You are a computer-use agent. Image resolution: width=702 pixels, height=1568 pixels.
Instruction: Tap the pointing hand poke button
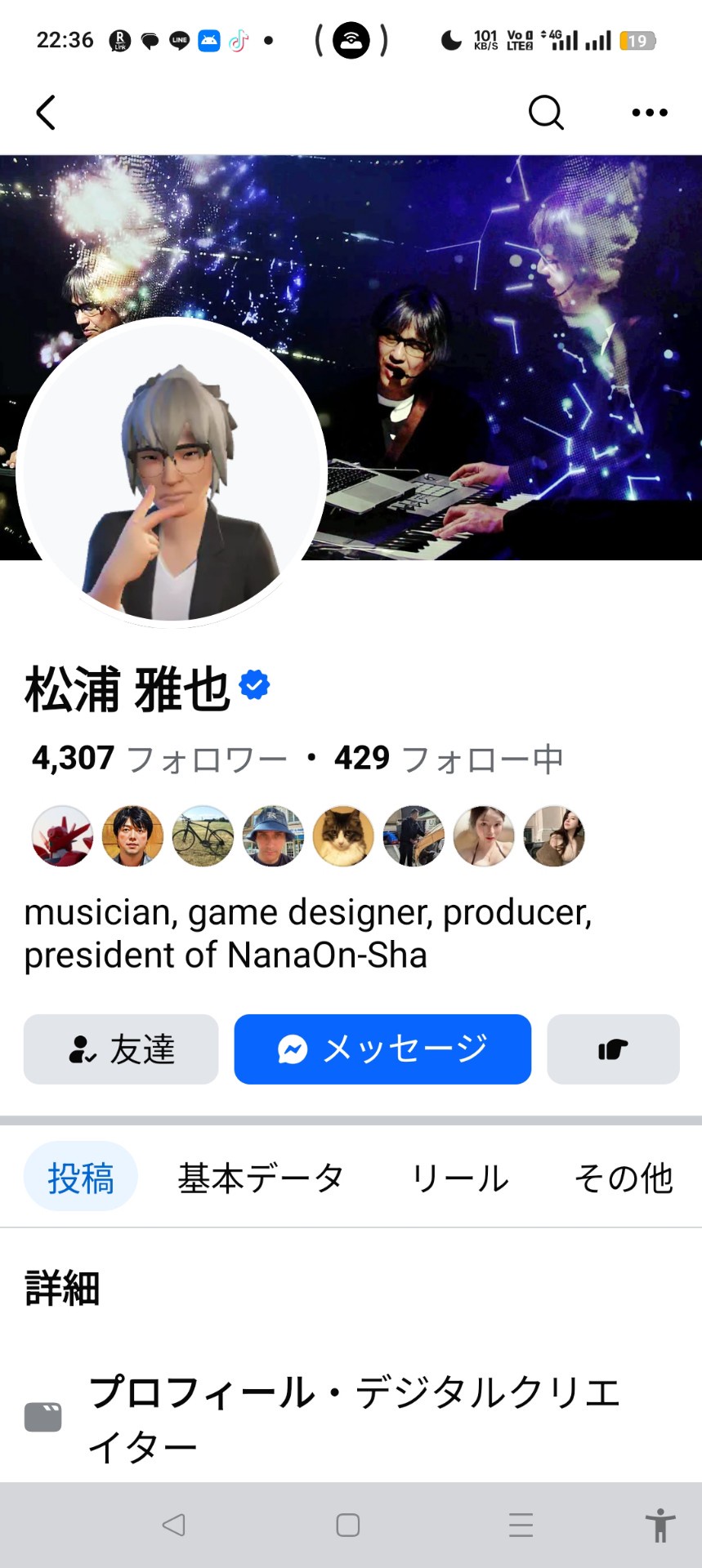pos(613,1049)
